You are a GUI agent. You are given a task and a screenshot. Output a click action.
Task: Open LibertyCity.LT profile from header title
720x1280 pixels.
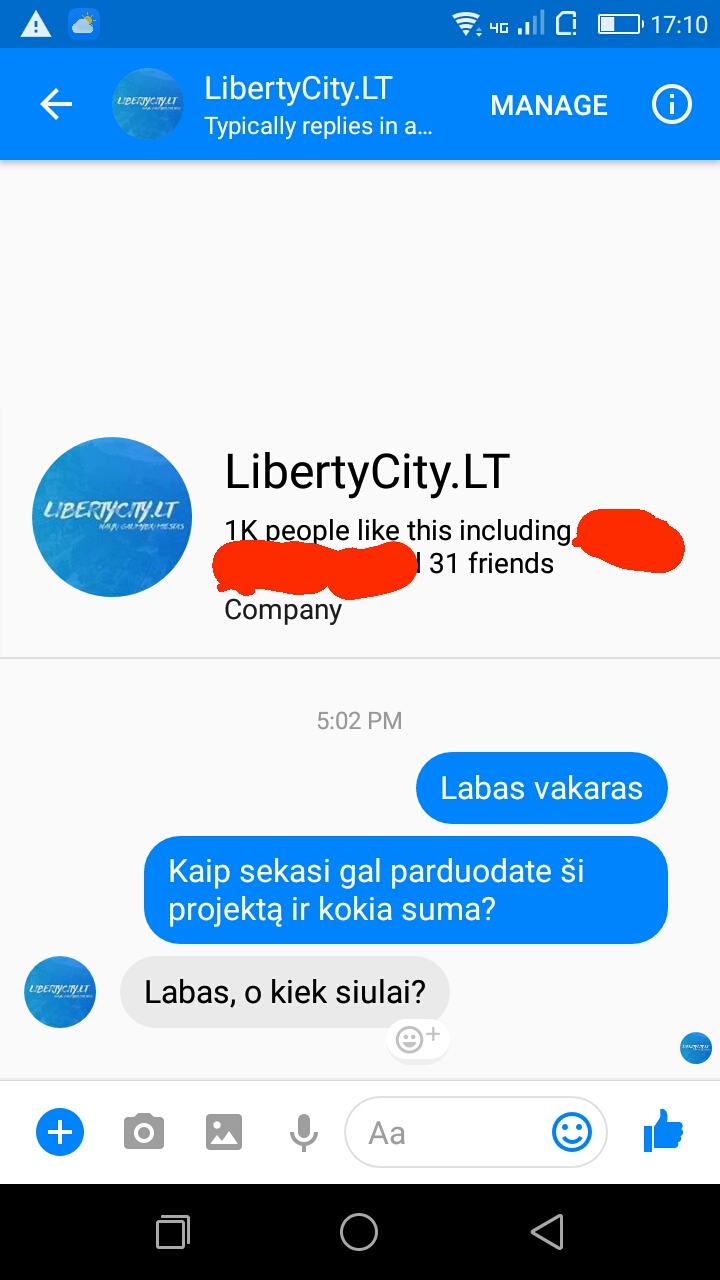click(x=298, y=89)
